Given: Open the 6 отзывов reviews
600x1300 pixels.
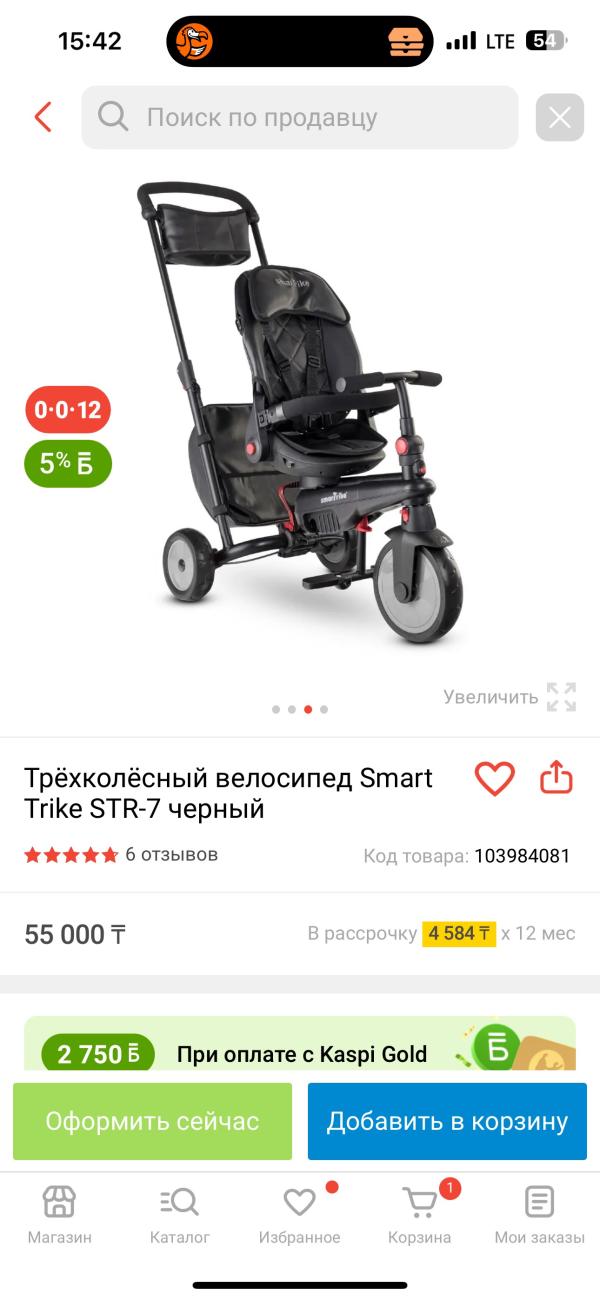Looking at the screenshot, I should tap(171, 855).
